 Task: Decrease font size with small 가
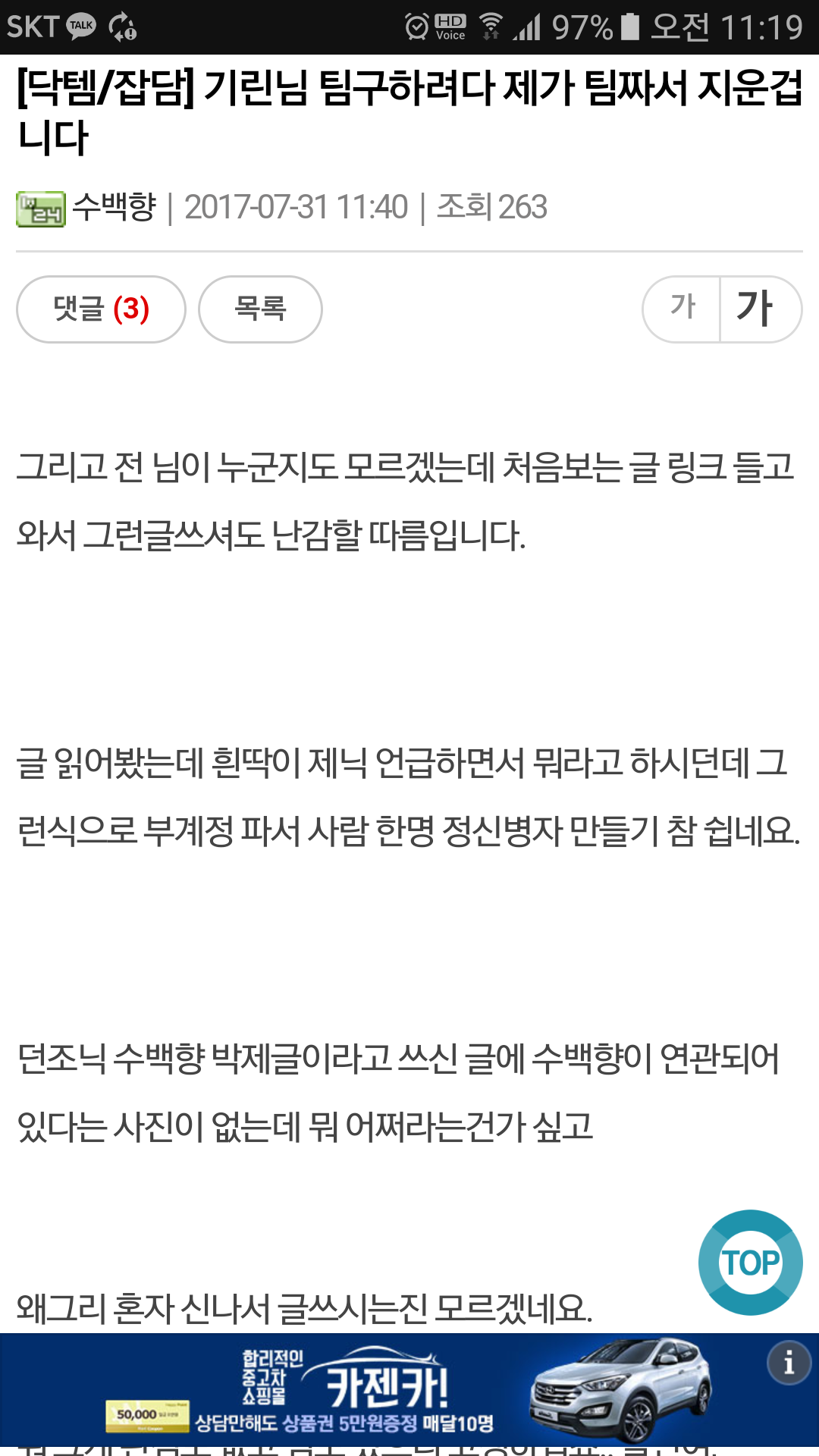click(682, 309)
